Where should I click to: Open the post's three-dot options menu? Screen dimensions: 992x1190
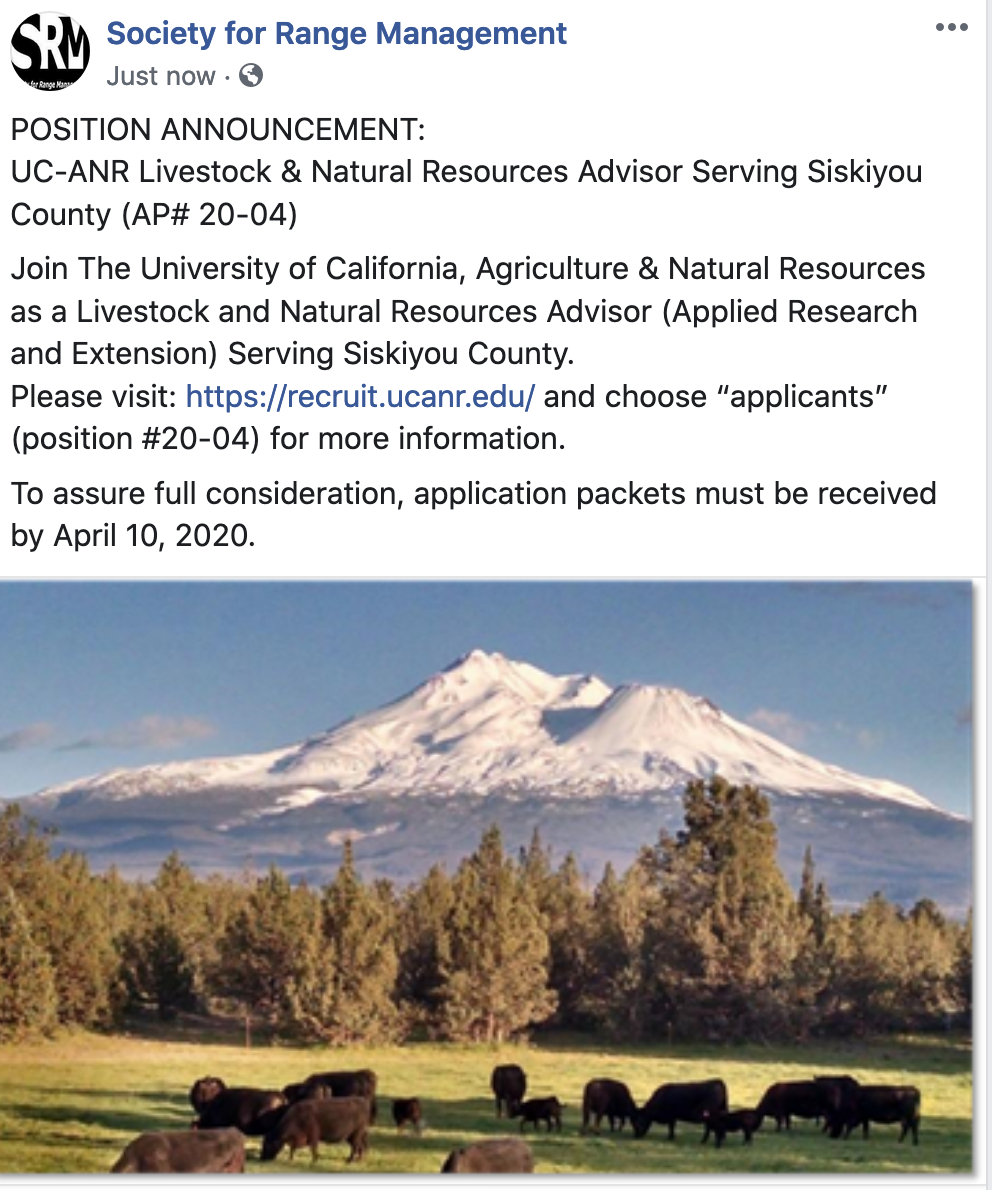[x=951, y=28]
